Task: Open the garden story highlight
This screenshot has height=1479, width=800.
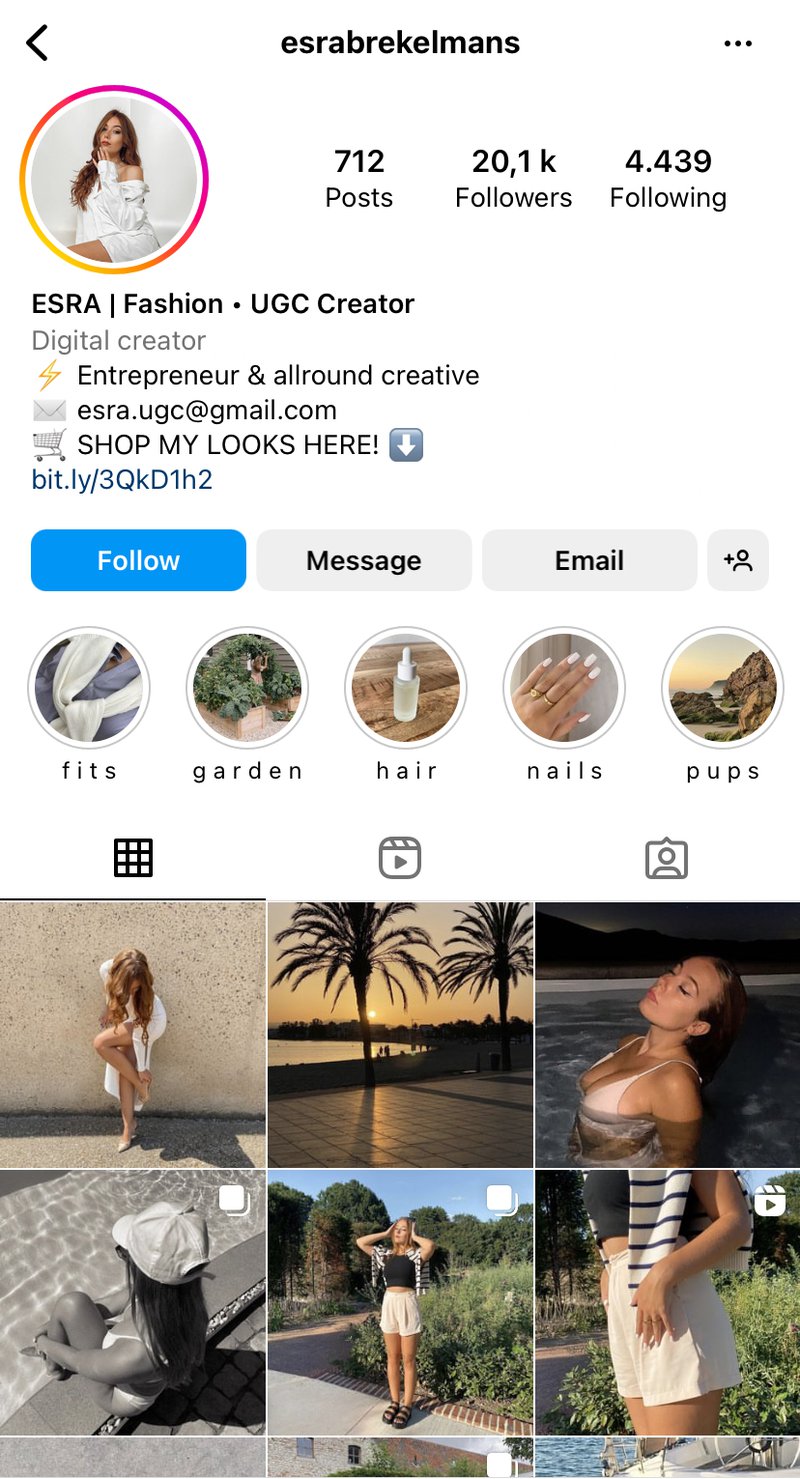Action: [247, 688]
